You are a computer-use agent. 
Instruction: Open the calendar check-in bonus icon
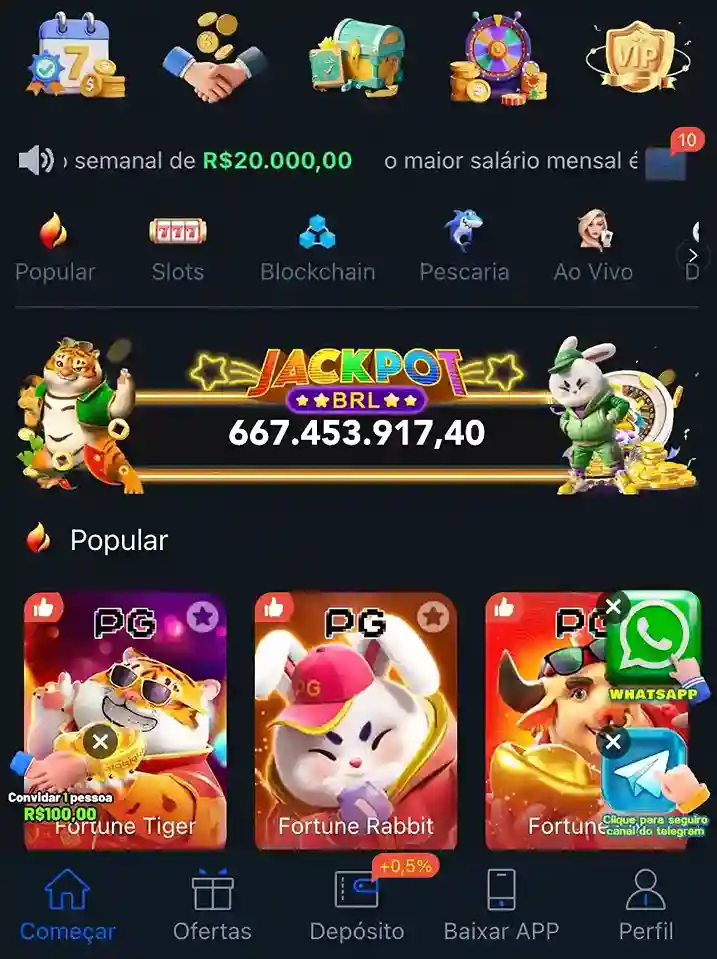79,57
